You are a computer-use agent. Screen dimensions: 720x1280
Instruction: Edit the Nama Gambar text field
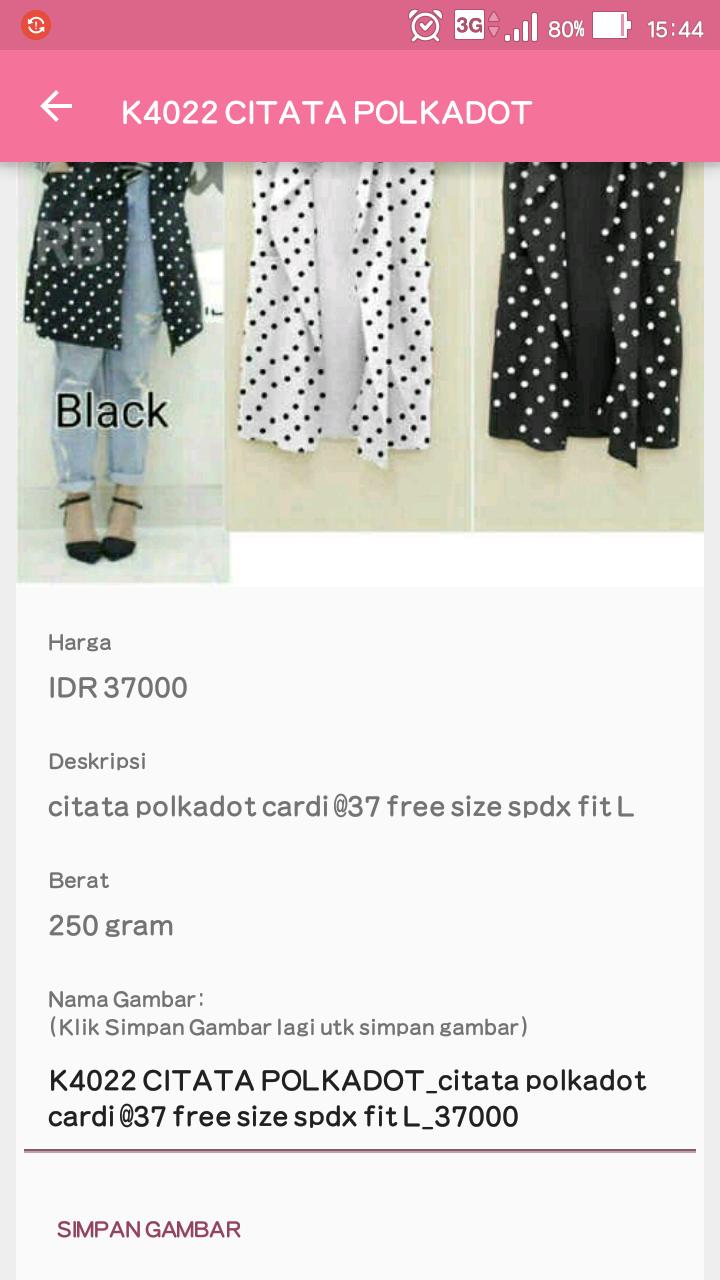click(358, 1098)
